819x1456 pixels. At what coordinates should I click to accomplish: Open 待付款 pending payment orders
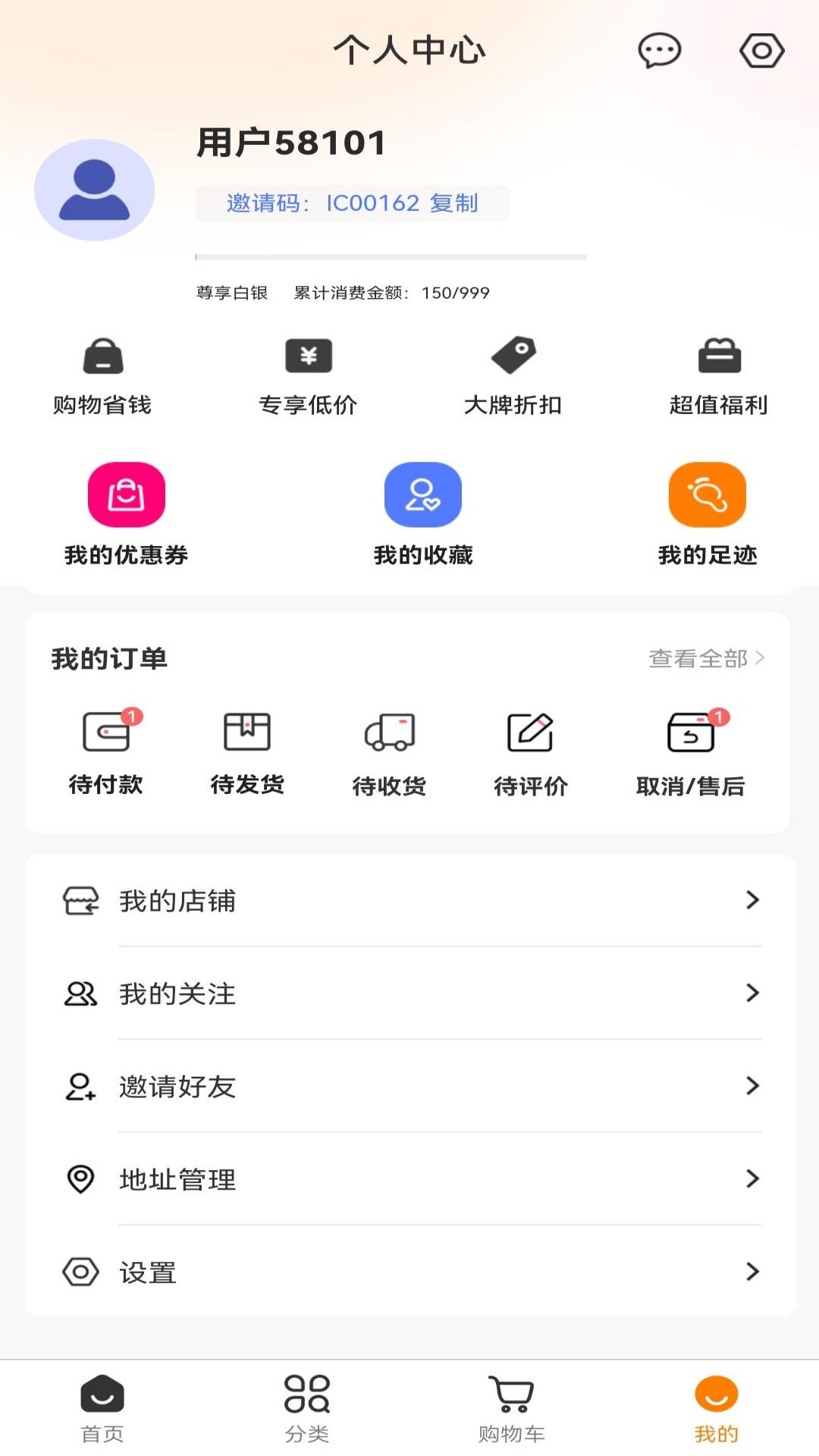tap(106, 752)
